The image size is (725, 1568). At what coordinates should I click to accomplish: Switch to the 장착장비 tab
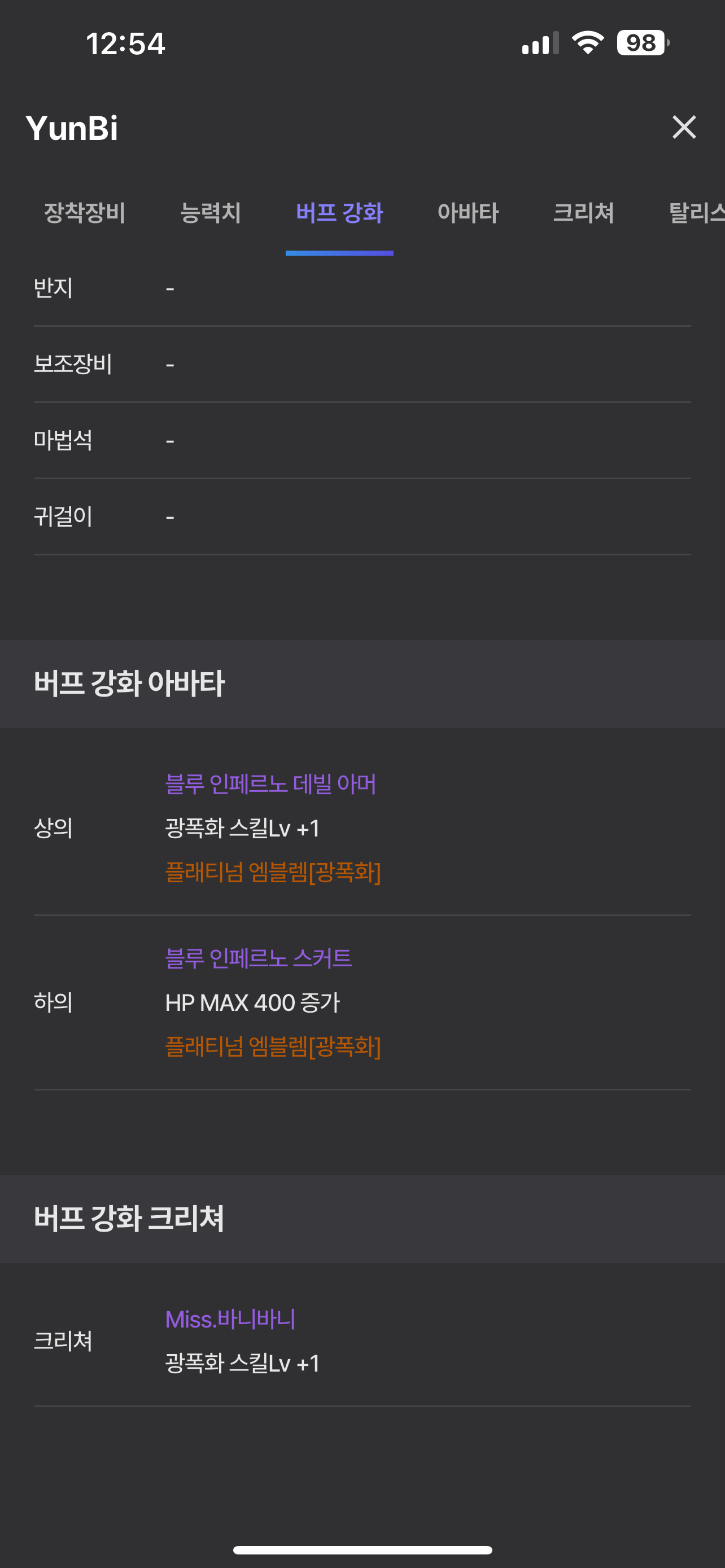pyautogui.click(x=85, y=213)
